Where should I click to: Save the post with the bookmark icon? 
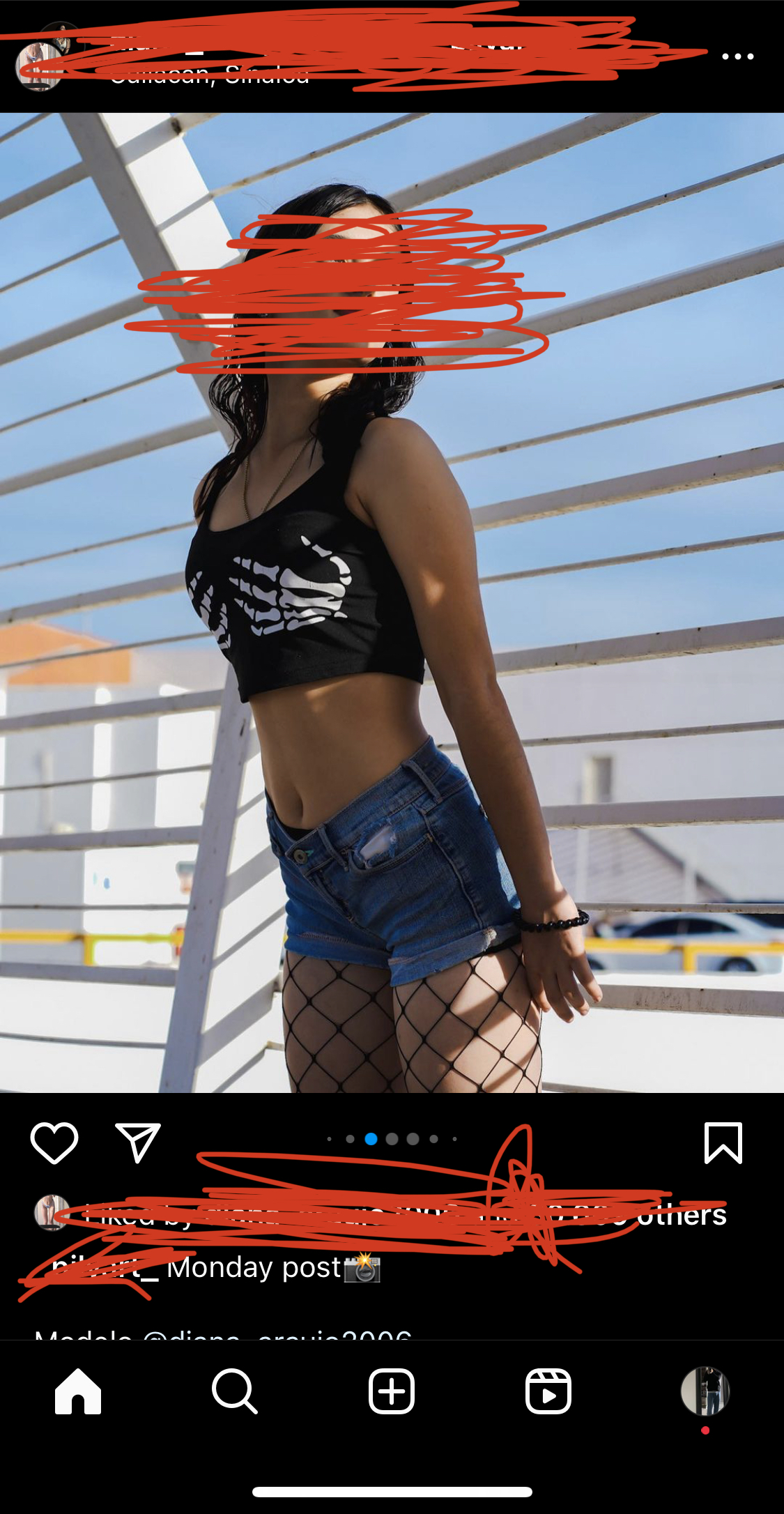pyautogui.click(x=723, y=1143)
